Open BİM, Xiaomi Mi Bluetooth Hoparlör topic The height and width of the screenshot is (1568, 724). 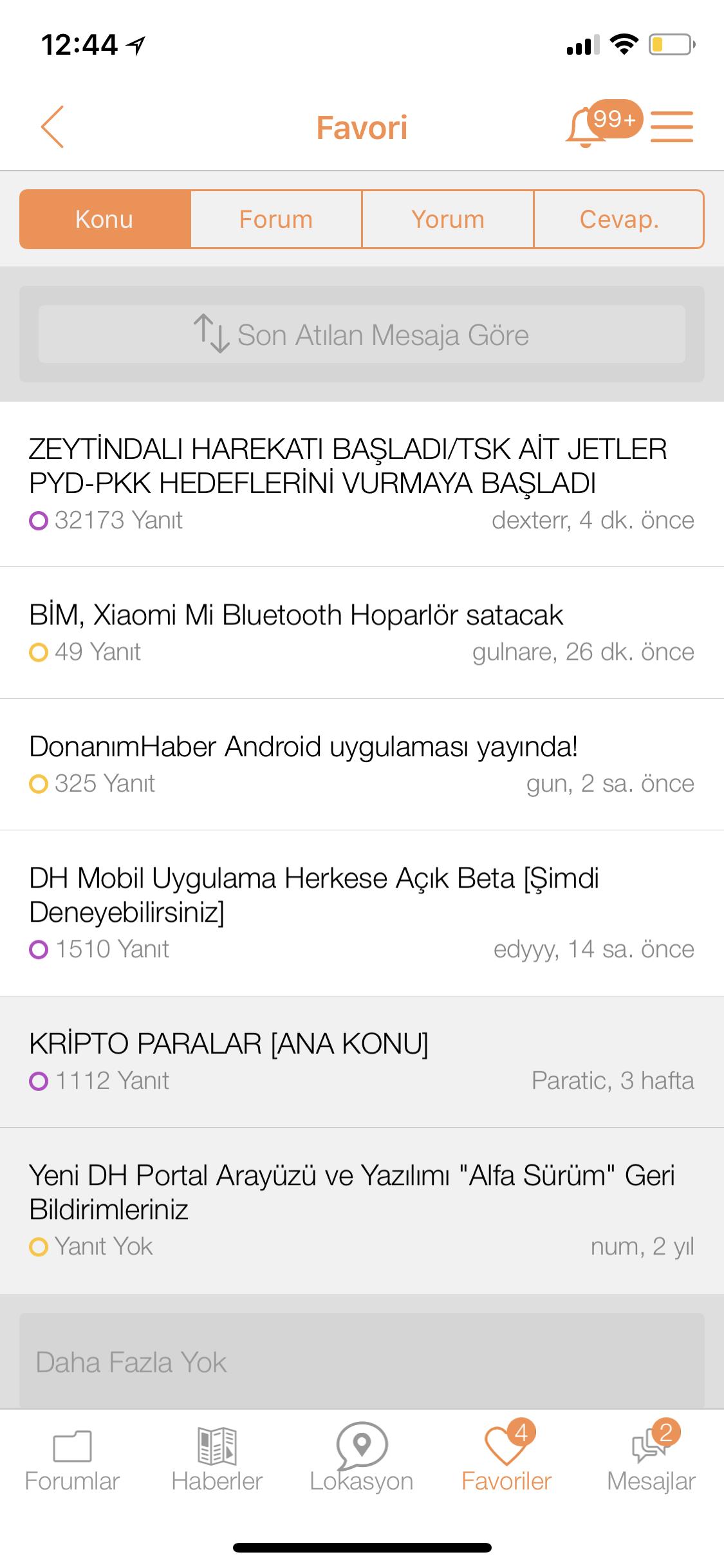pyautogui.click(x=362, y=633)
